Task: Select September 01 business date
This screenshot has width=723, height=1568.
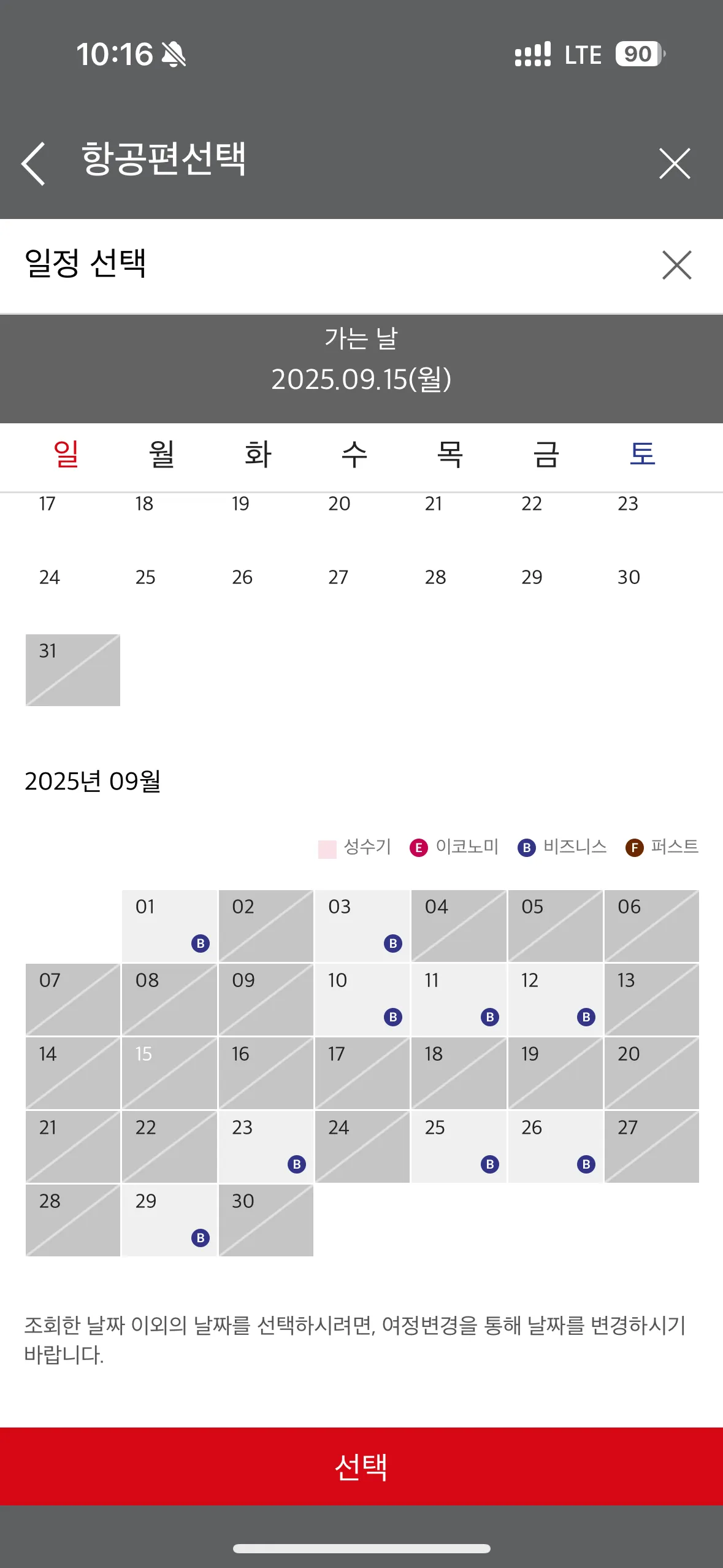Action: tap(169, 926)
